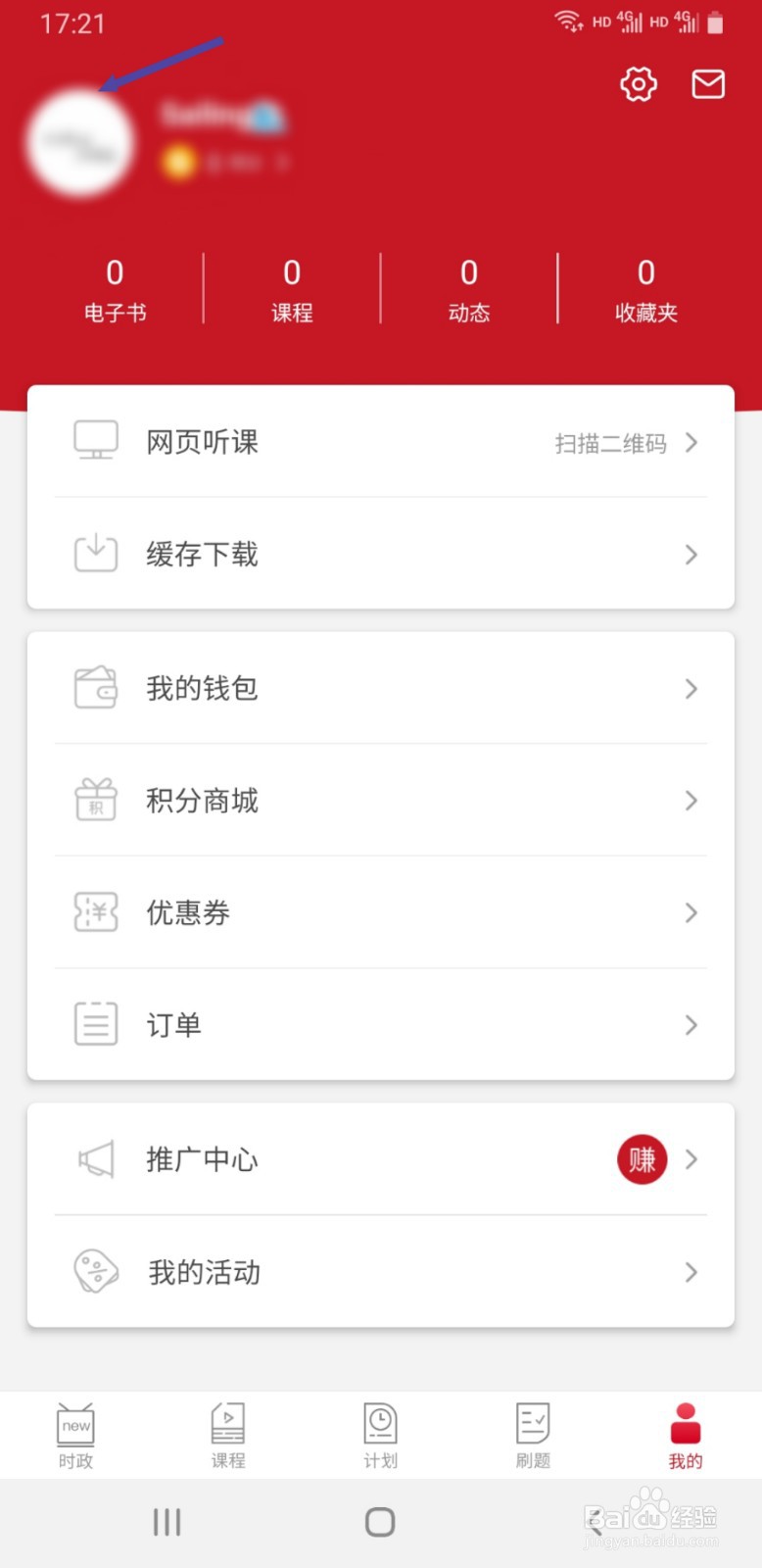Open the messages envelope icon

708,84
